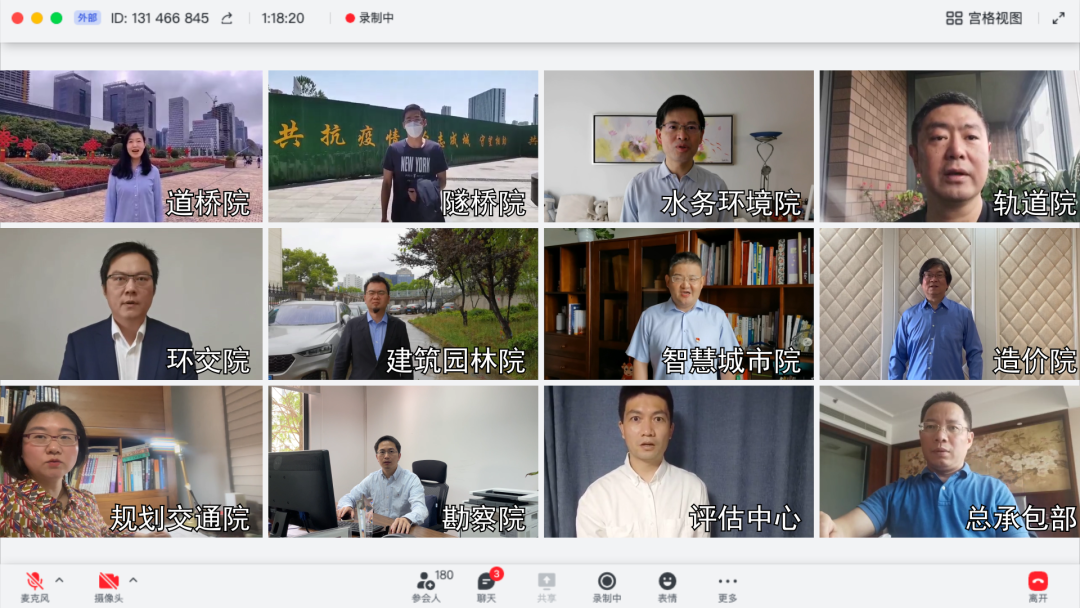Open the participants list (参会人)
Viewport: 1080px width, 608px height.
point(427,585)
